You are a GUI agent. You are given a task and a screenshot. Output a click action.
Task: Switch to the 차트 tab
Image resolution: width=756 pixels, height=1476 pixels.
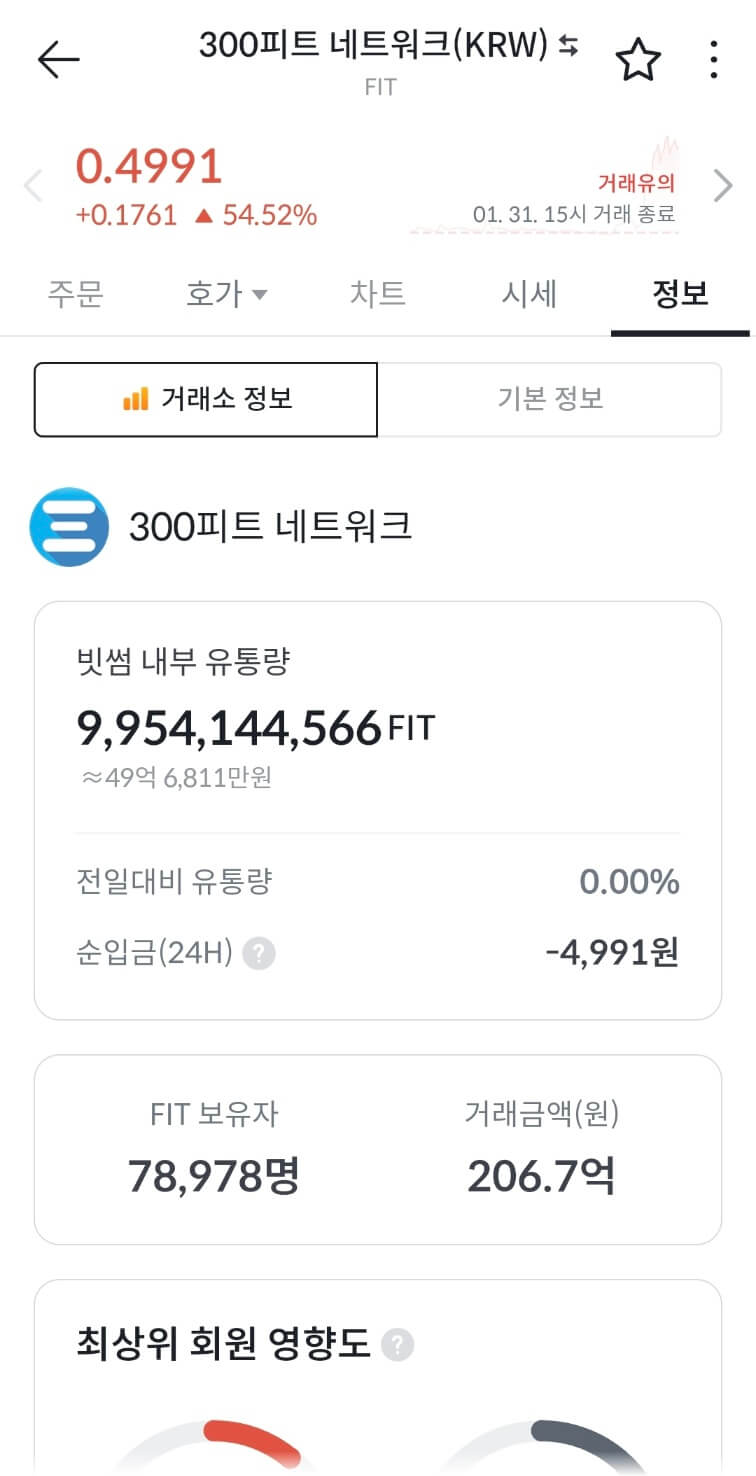coord(378,292)
